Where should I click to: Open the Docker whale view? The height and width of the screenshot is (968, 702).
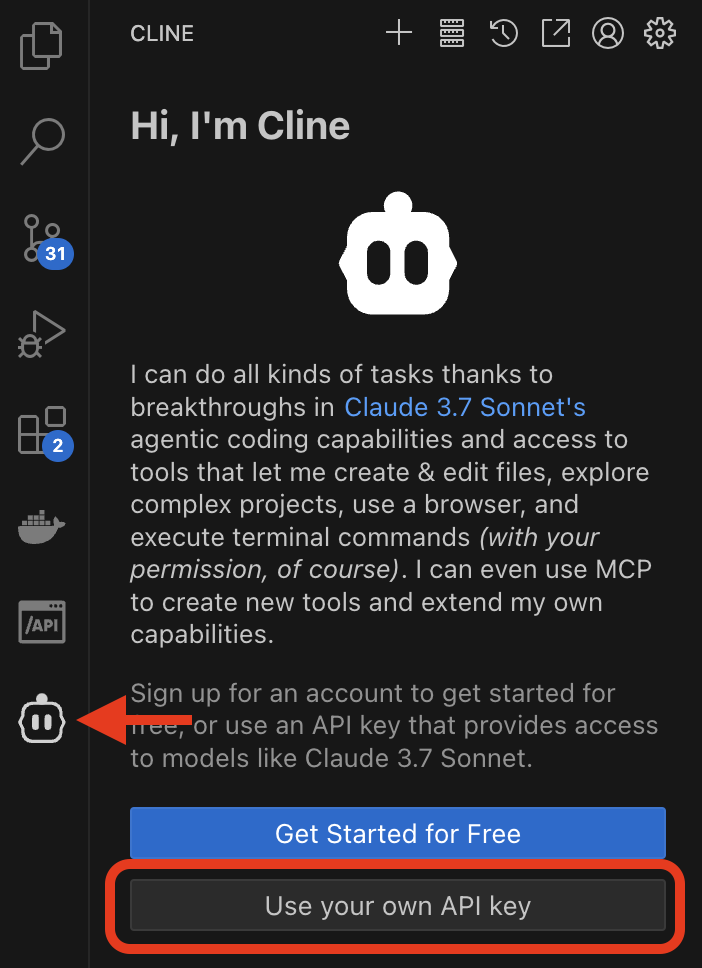point(42,527)
